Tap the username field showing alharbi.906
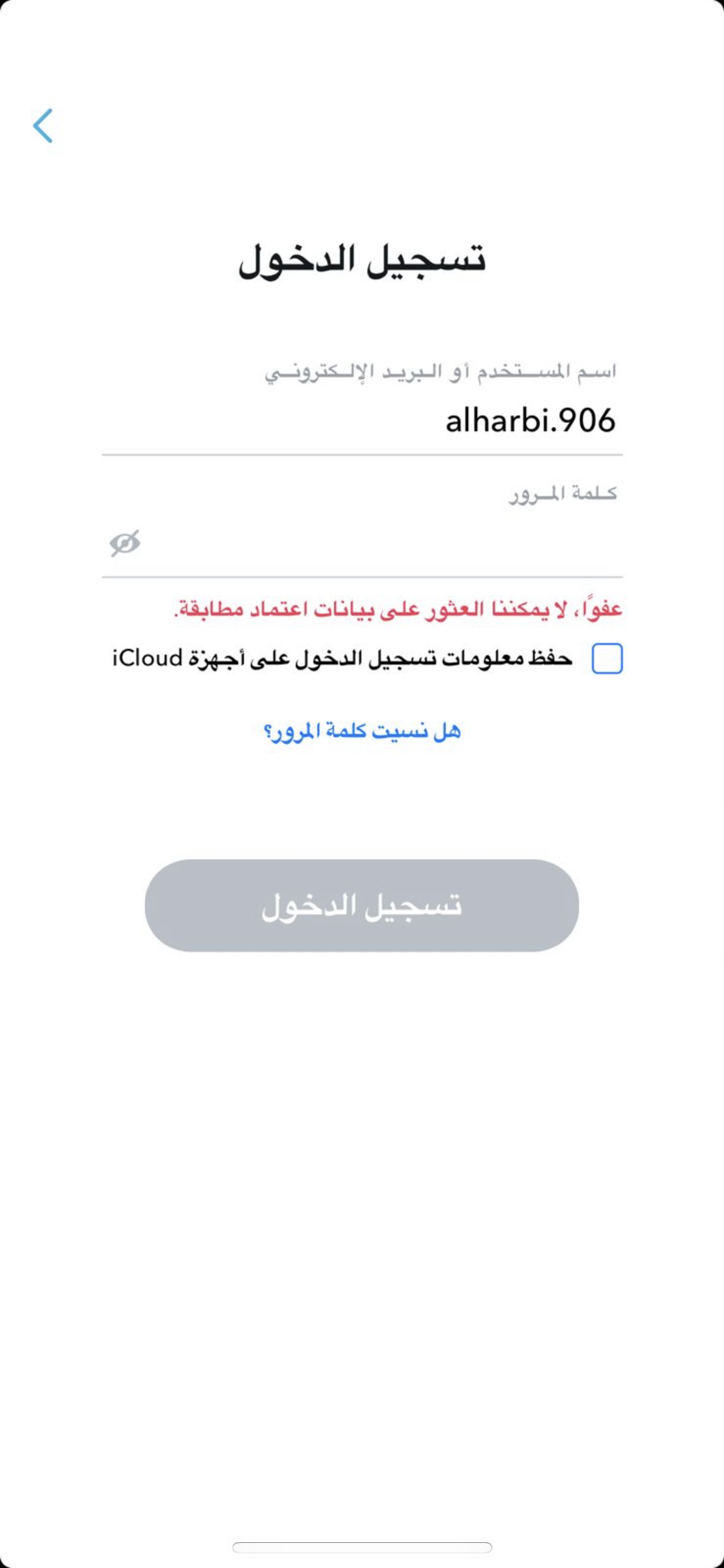Viewport: 724px width, 1568px height. click(x=362, y=420)
